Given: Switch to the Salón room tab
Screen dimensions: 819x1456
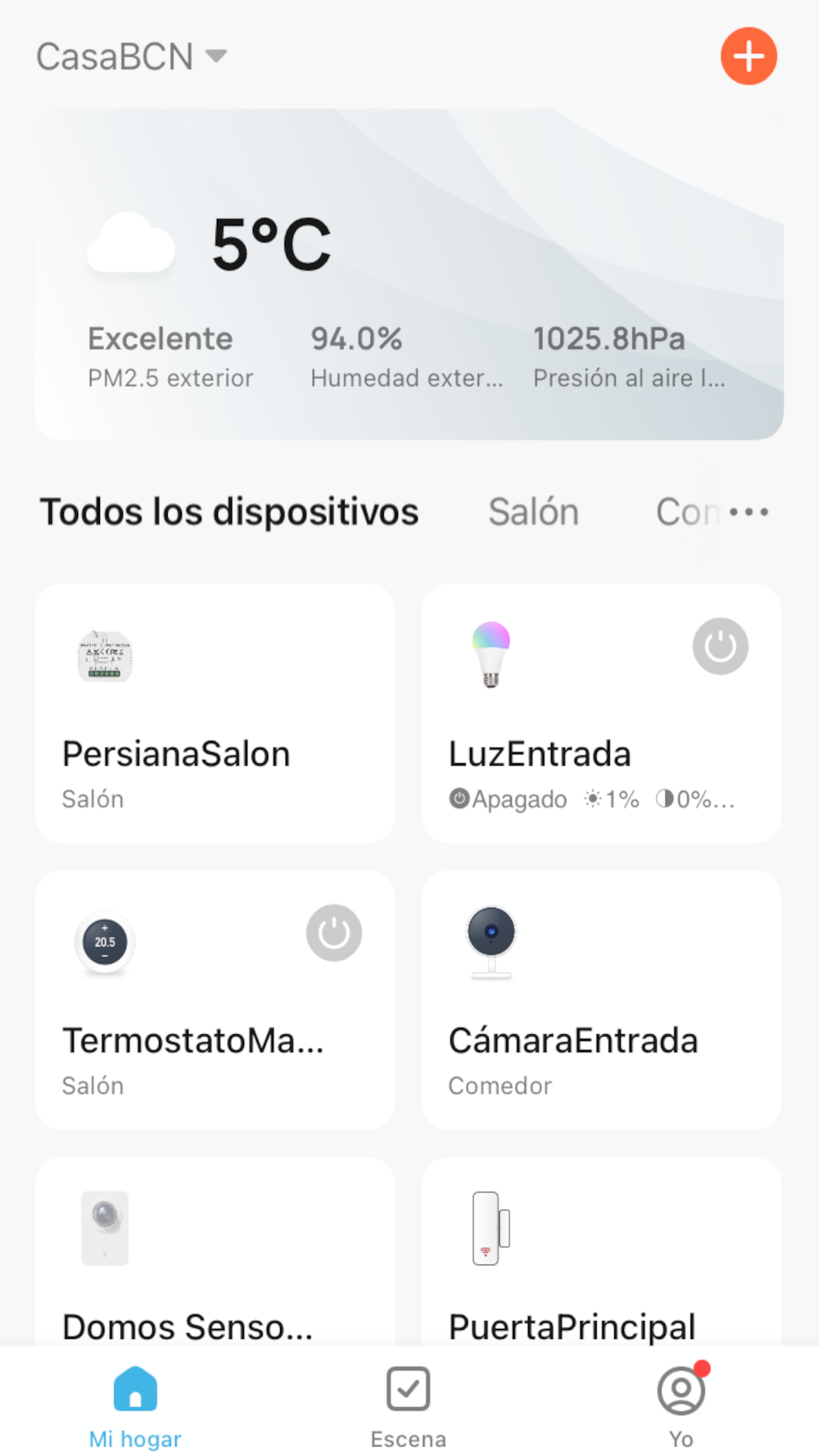Looking at the screenshot, I should (x=533, y=512).
